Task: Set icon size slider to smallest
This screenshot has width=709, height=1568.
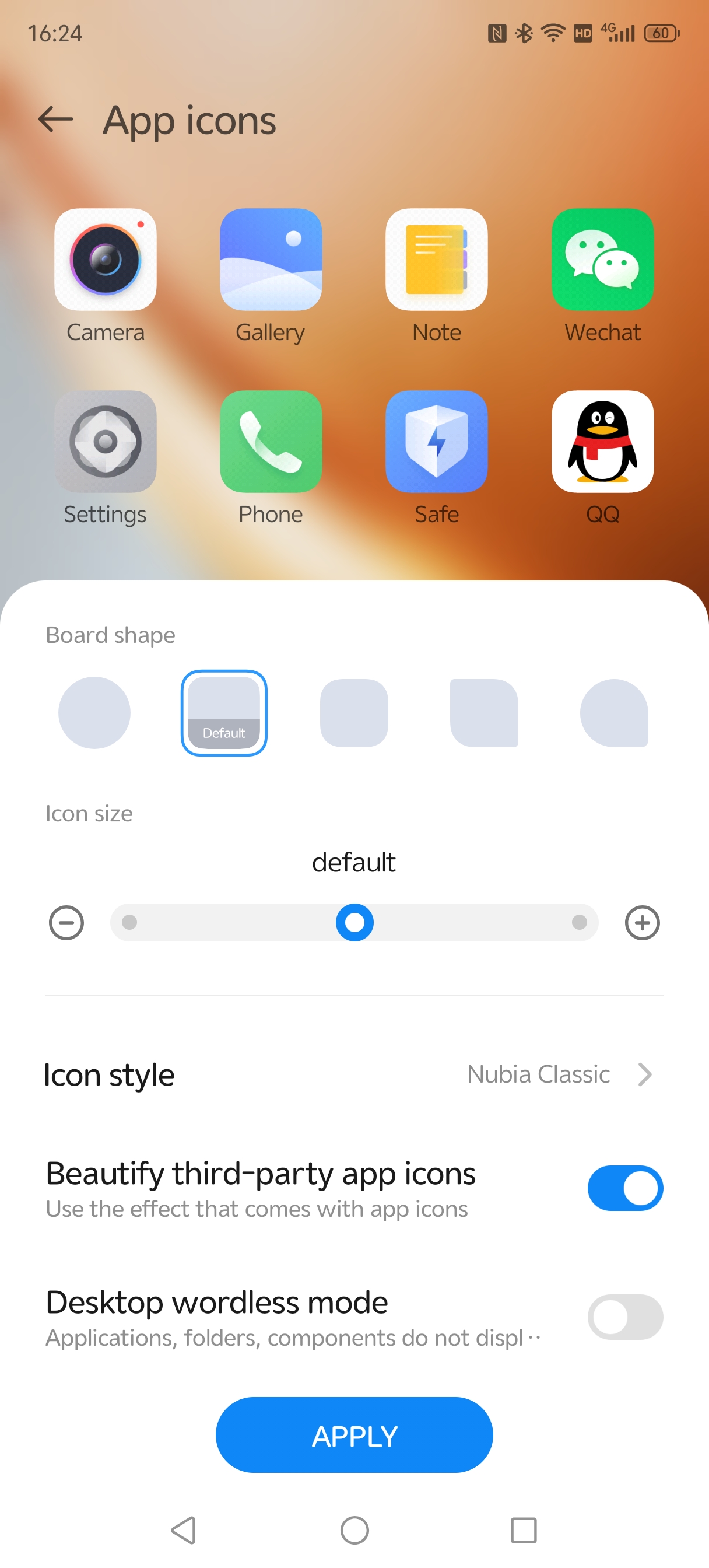Action: tap(129, 923)
